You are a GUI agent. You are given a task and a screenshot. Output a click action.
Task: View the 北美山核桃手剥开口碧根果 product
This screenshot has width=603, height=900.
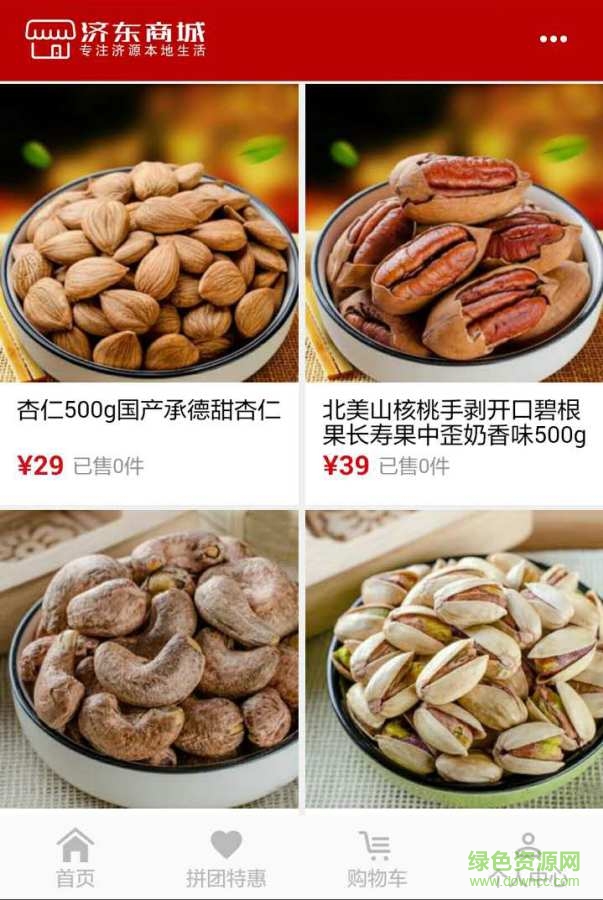(x=454, y=290)
